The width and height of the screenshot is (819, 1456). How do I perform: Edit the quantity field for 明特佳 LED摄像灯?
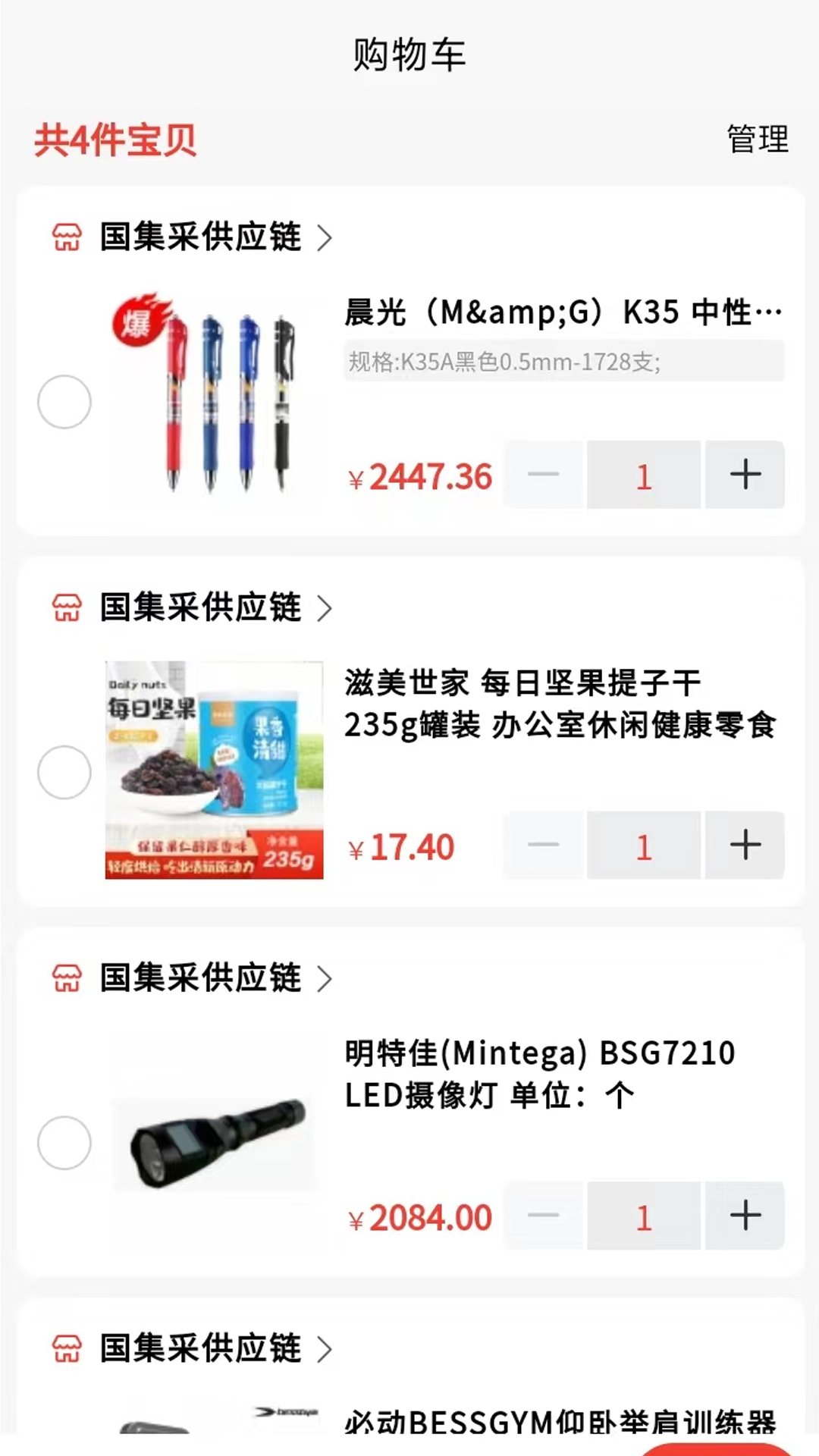643,1216
